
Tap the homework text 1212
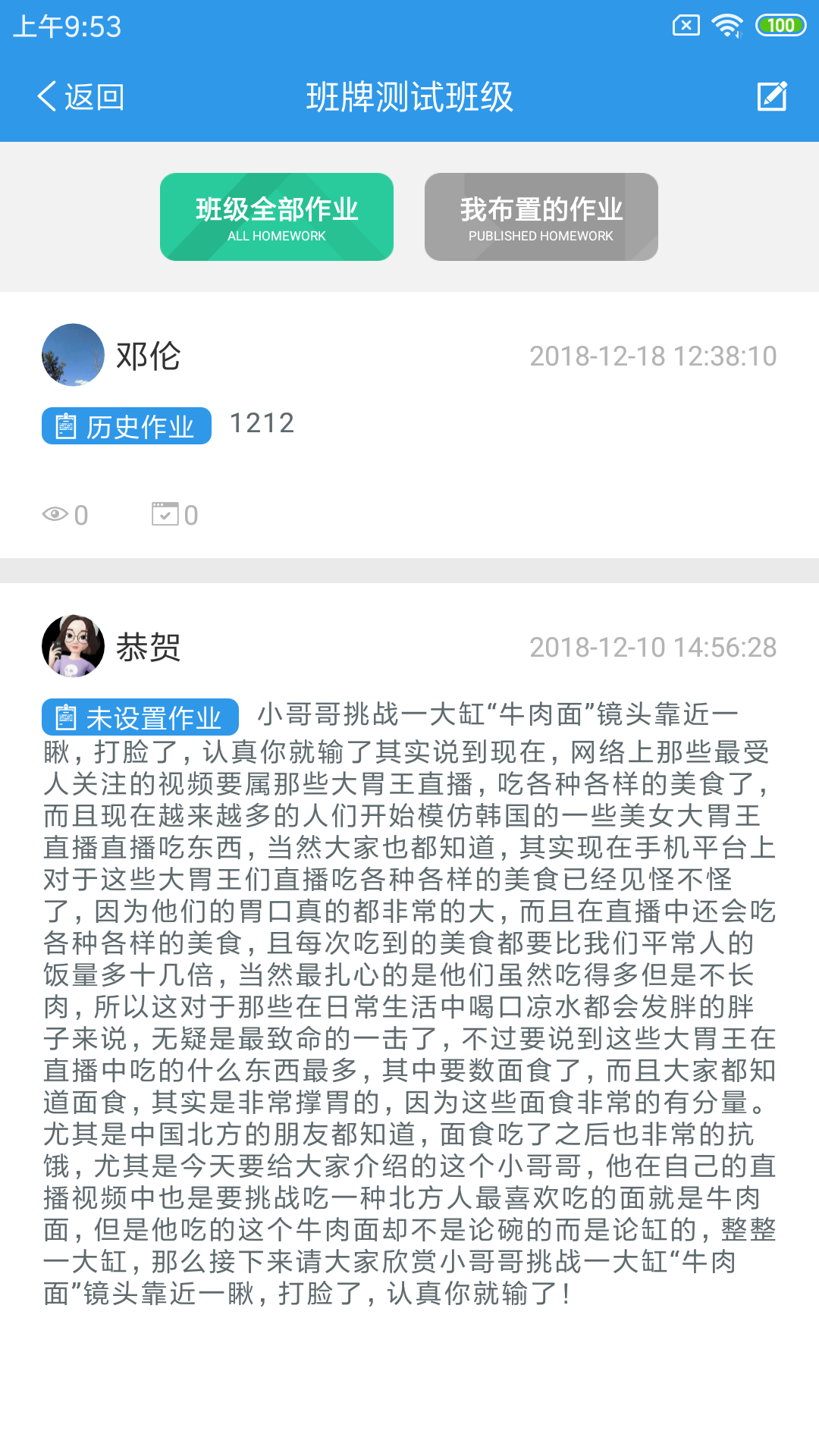coord(262,422)
